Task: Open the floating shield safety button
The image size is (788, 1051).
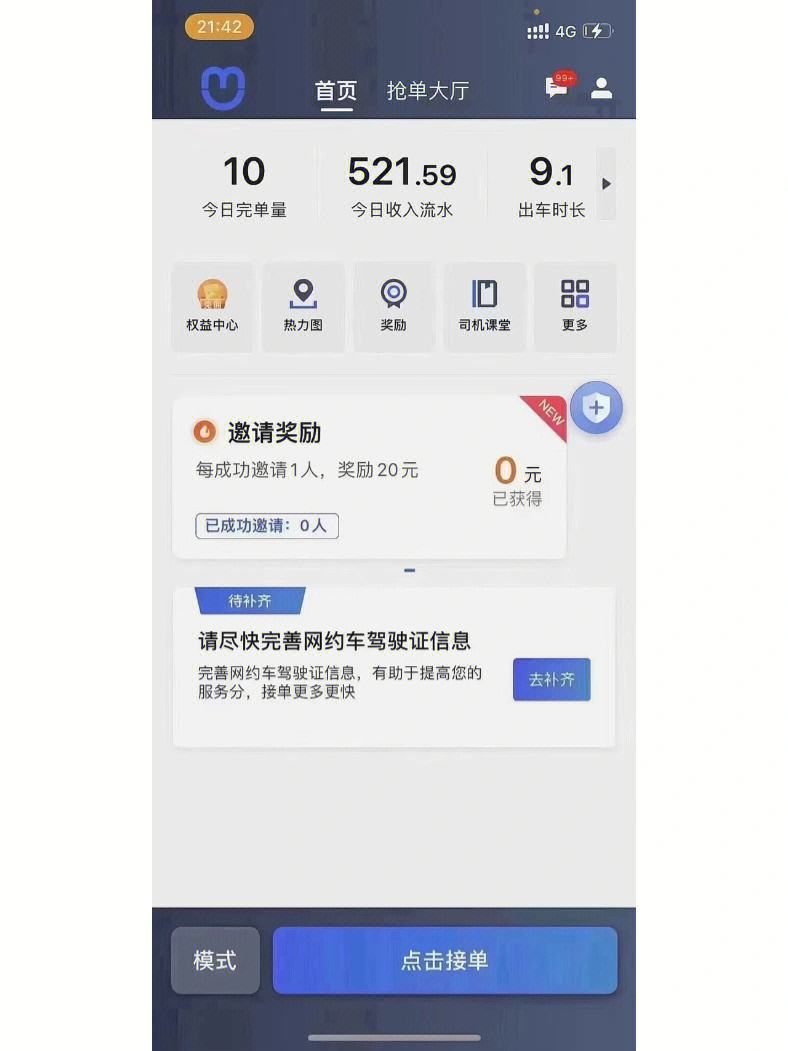Action: pos(596,408)
